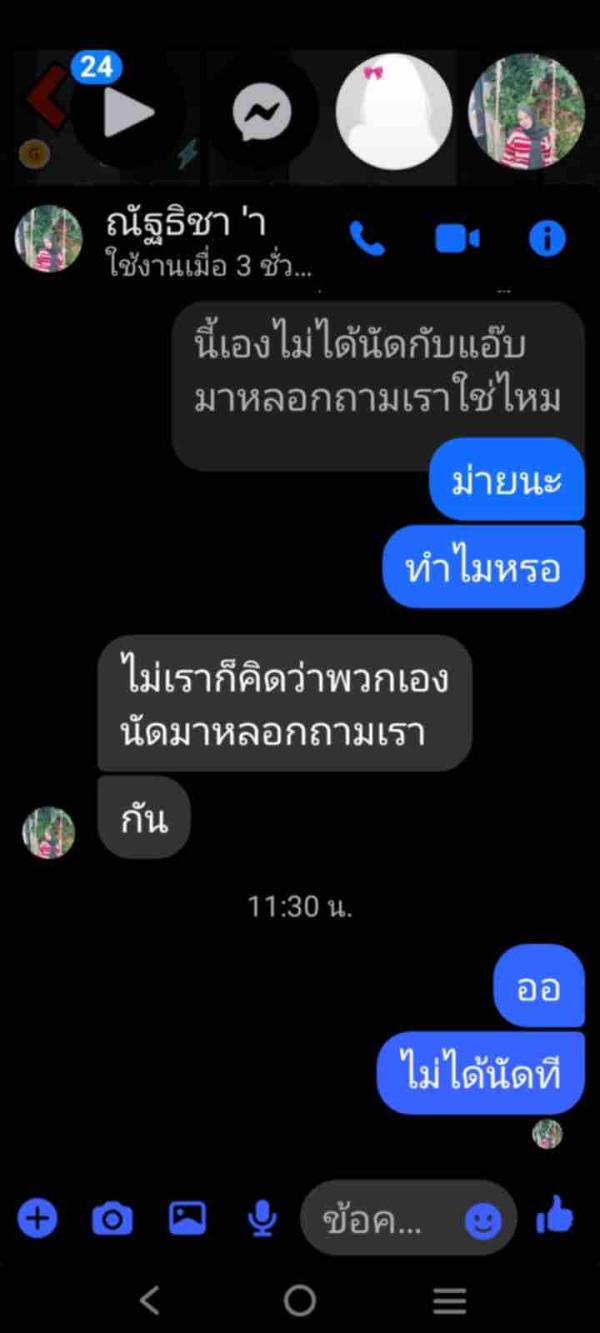
Task: Tap the Messenger chat head bubble
Action: pos(262,110)
